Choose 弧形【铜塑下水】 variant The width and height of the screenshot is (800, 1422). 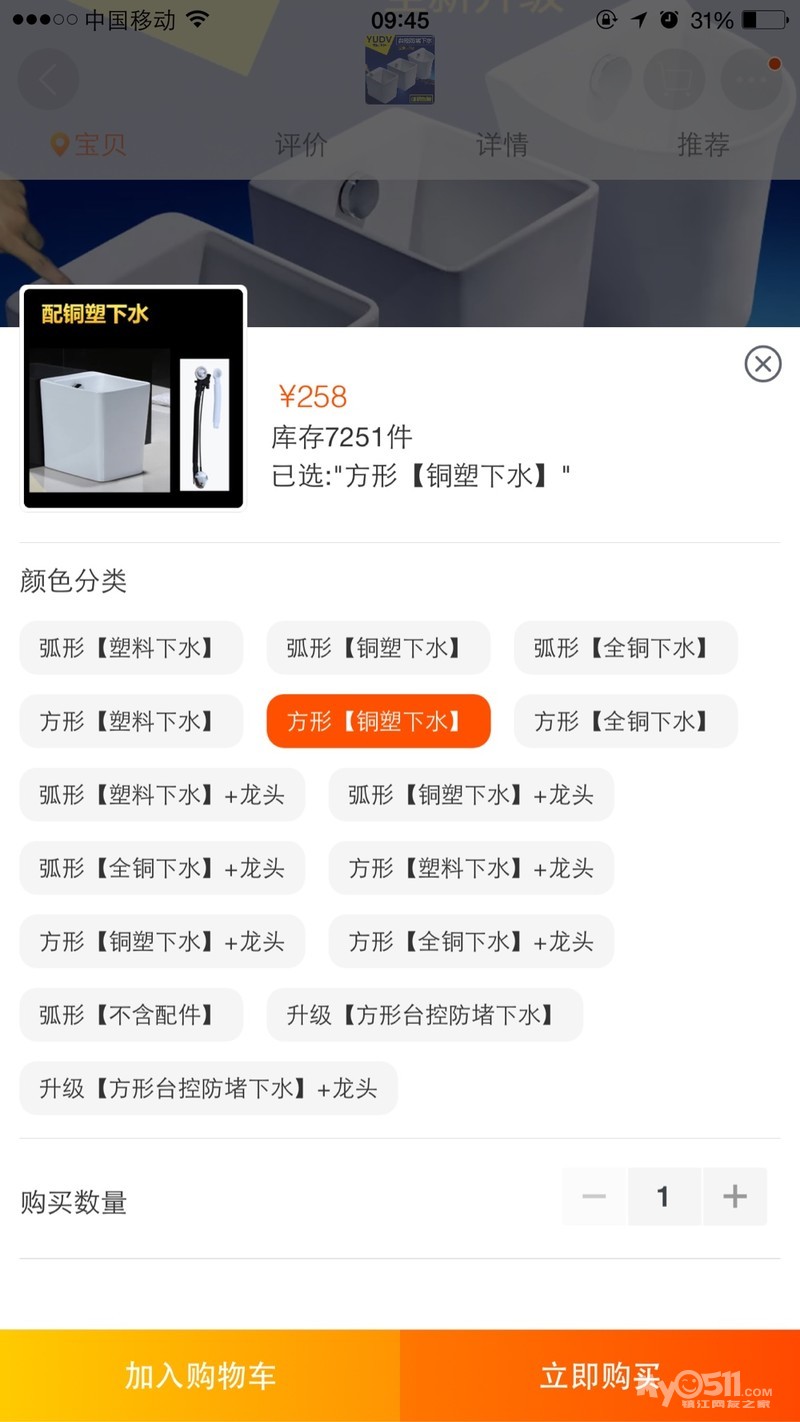[x=378, y=648]
